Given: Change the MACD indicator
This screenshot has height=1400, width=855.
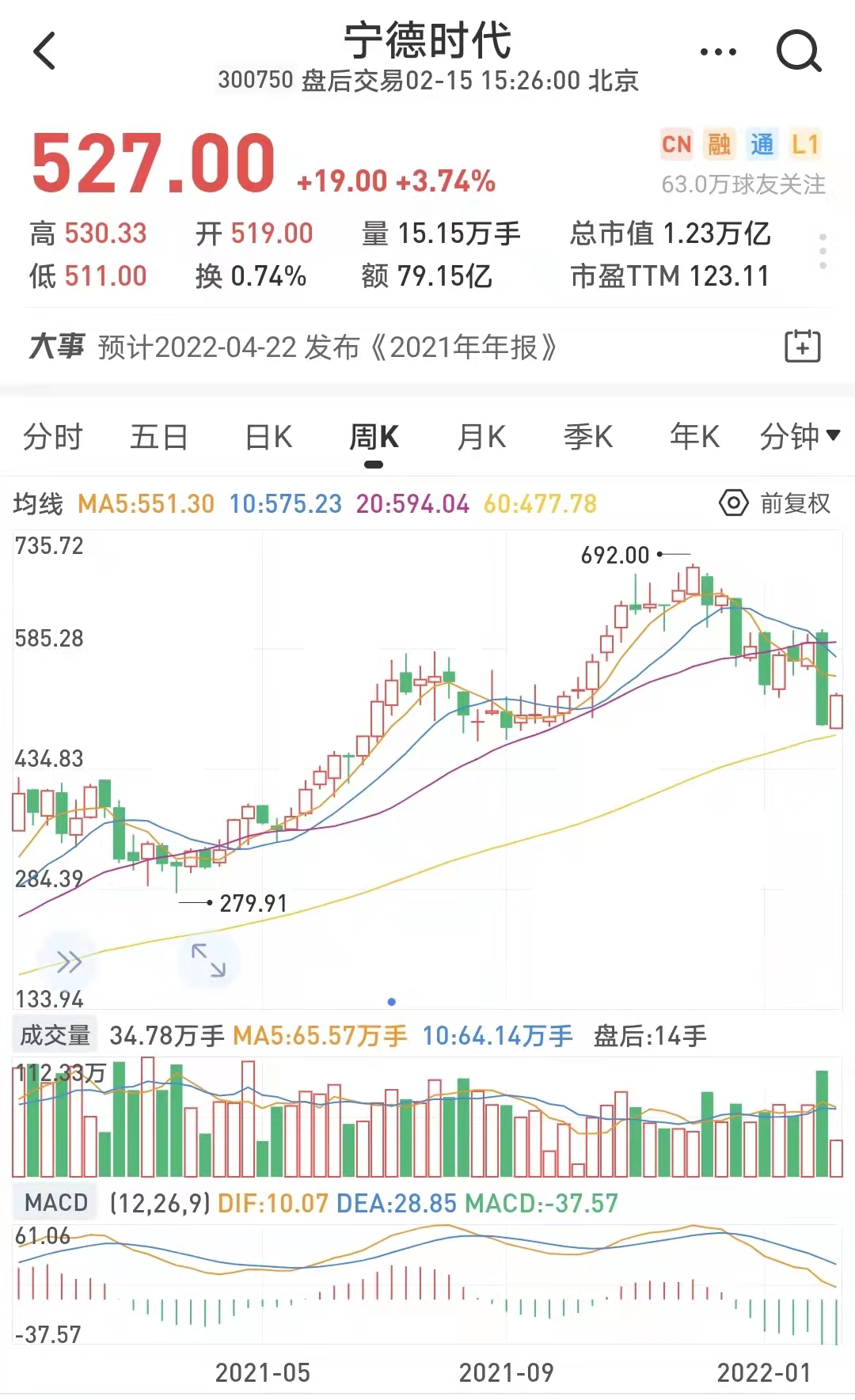Looking at the screenshot, I should click(x=55, y=1203).
